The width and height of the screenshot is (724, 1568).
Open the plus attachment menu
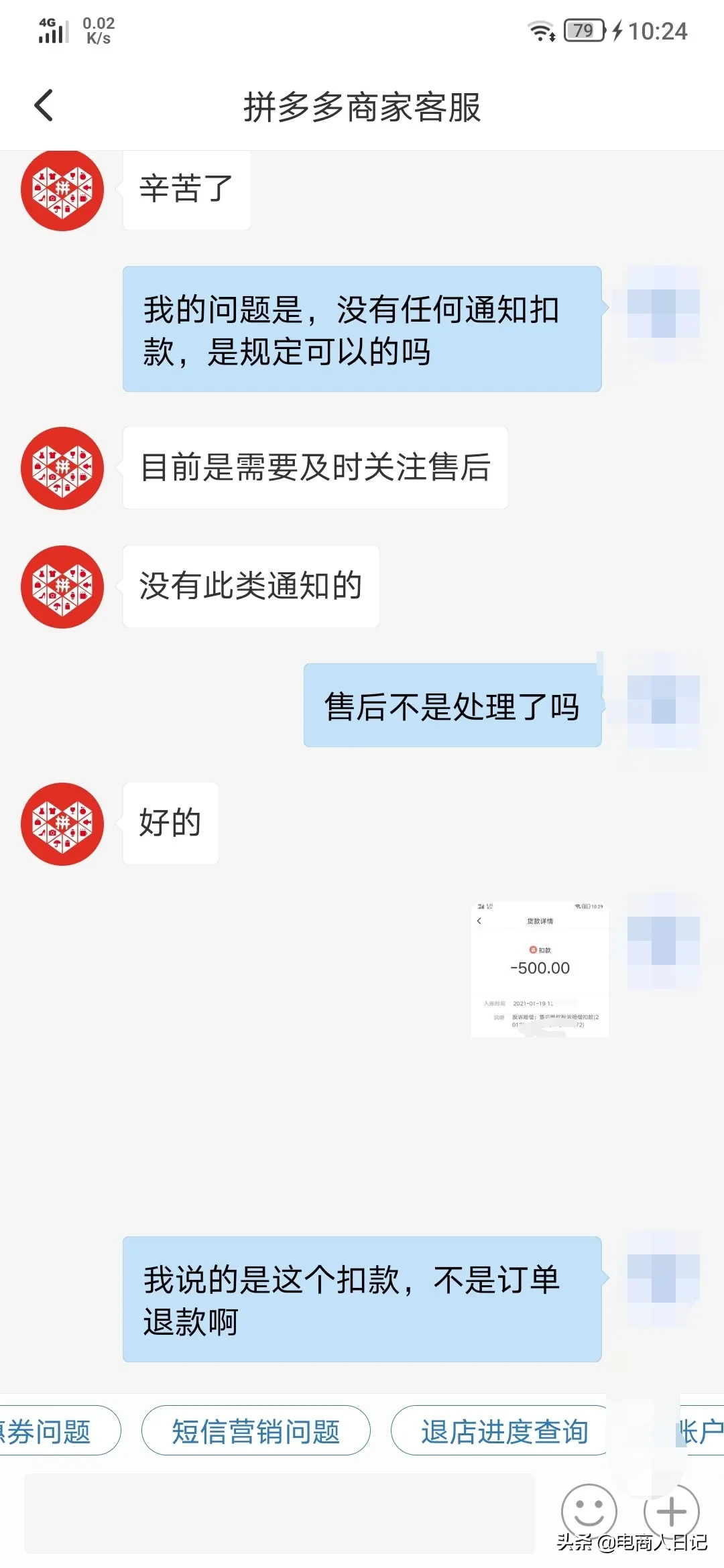671,1512
